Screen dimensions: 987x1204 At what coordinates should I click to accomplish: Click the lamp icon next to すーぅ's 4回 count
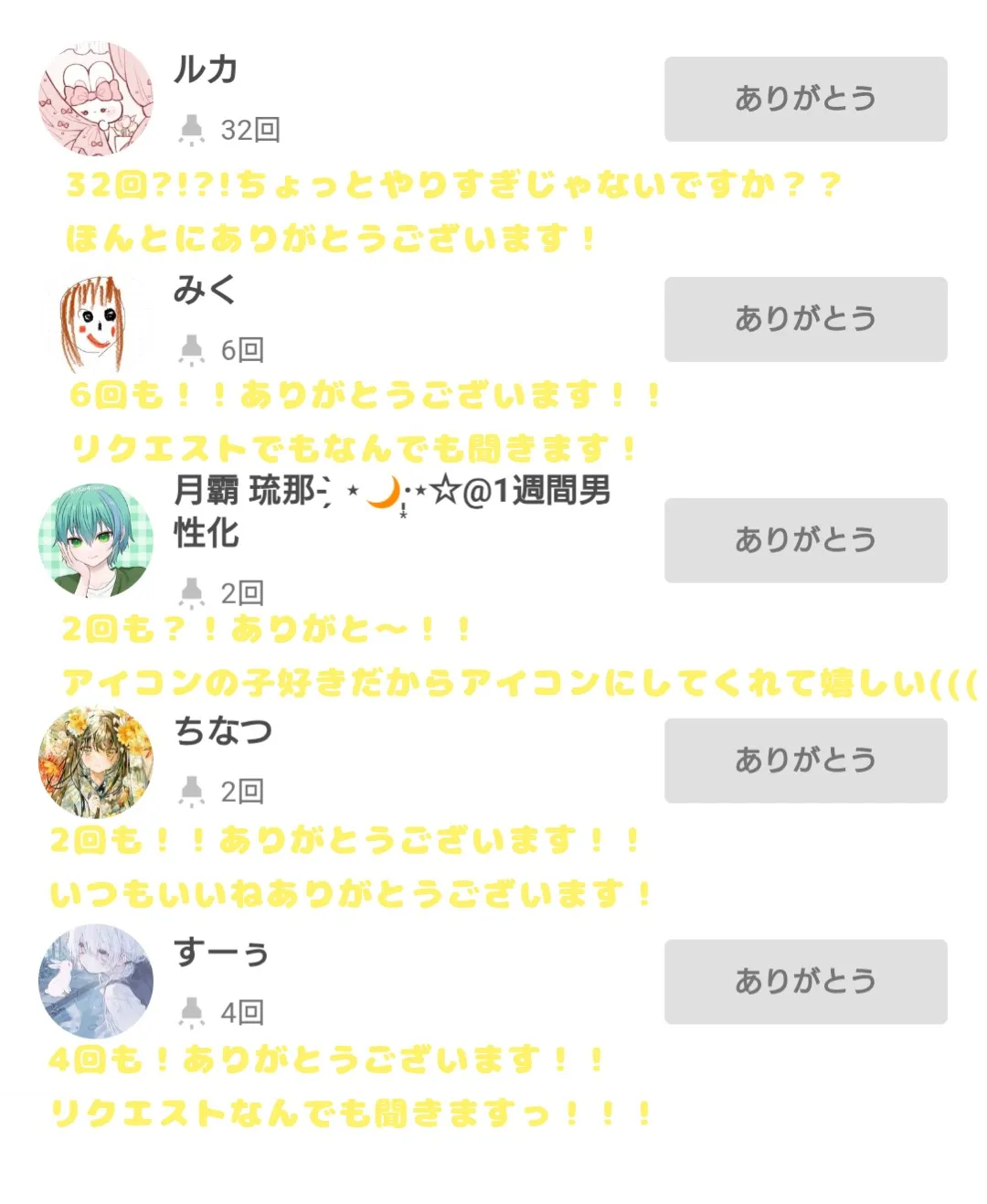192,1012
